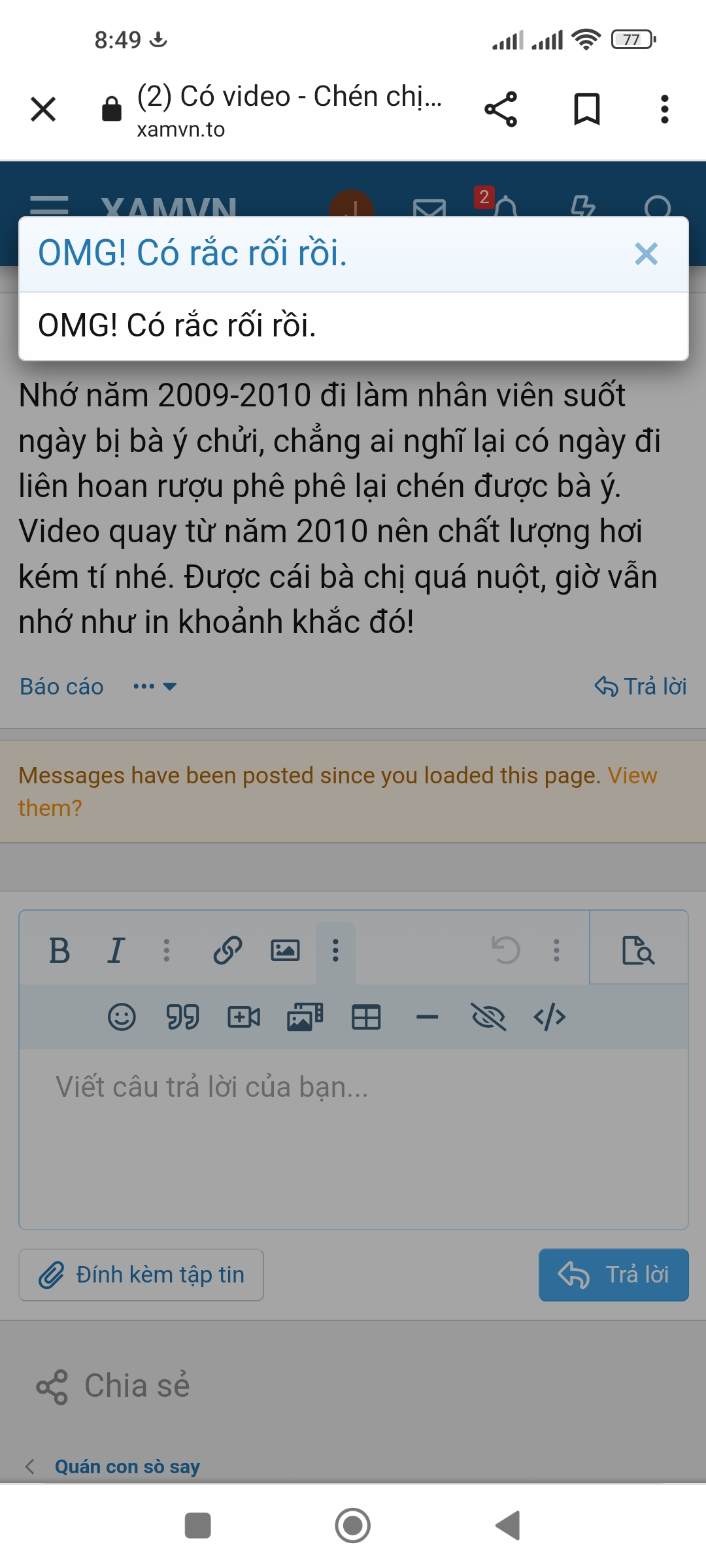Screen dimensions: 706x1568
Task: Apply italic formatting in editor
Action: pyautogui.click(x=116, y=951)
